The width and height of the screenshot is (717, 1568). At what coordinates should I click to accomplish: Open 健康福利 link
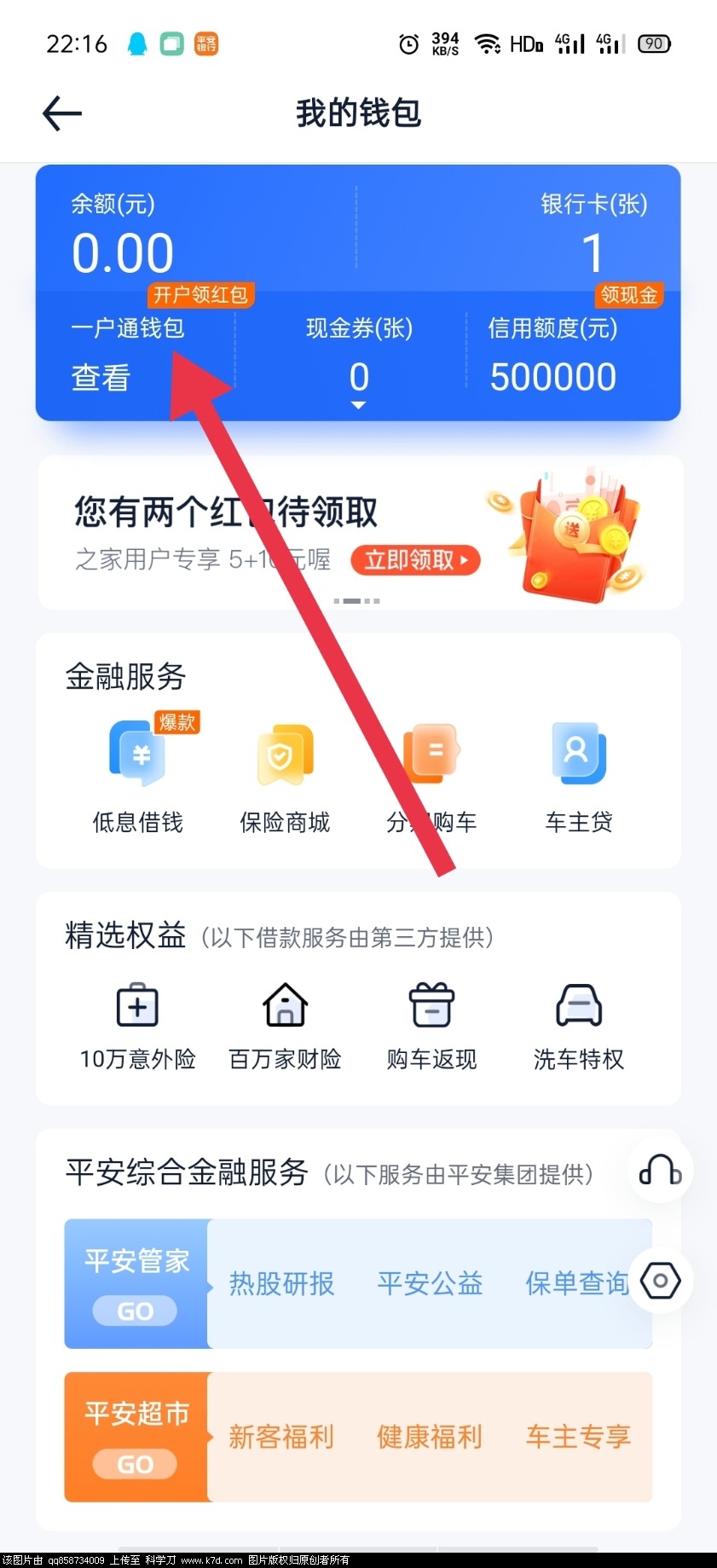(430, 1437)
